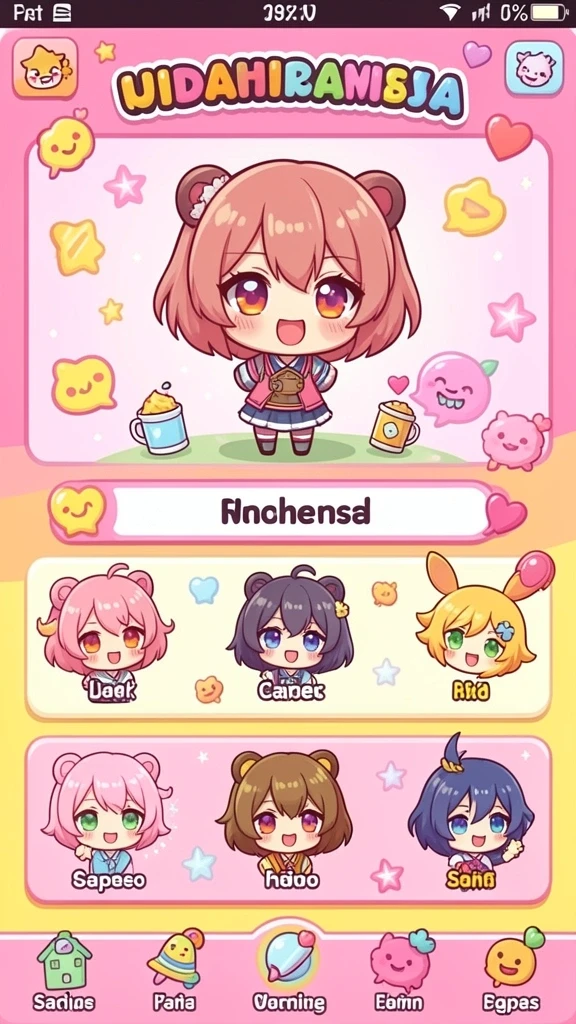The height and width of the screenshot is (1024, 576).
Task: Open the blue cat-face icon at top right
Action: point(534,68)
